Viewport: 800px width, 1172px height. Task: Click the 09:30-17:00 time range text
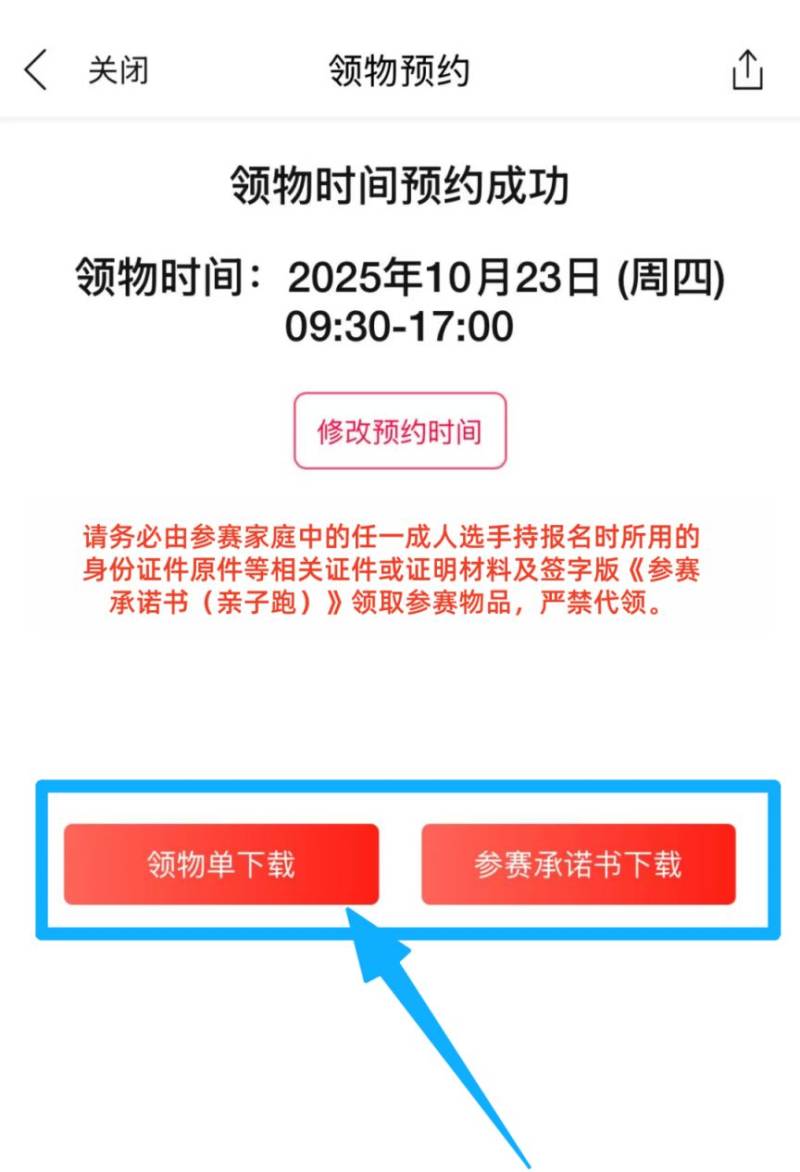coord(400,327)
